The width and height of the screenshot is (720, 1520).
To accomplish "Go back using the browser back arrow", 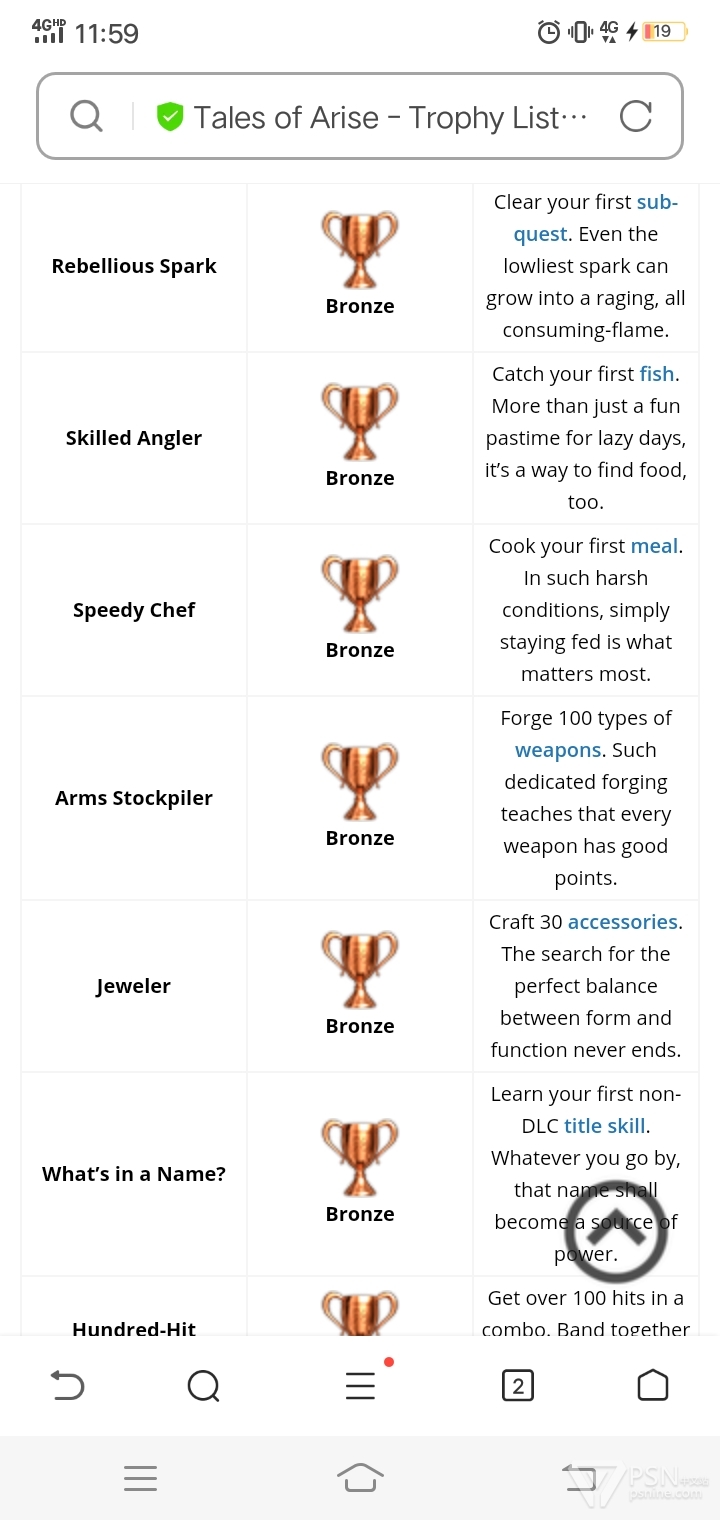I will [x=67, y=1385].
